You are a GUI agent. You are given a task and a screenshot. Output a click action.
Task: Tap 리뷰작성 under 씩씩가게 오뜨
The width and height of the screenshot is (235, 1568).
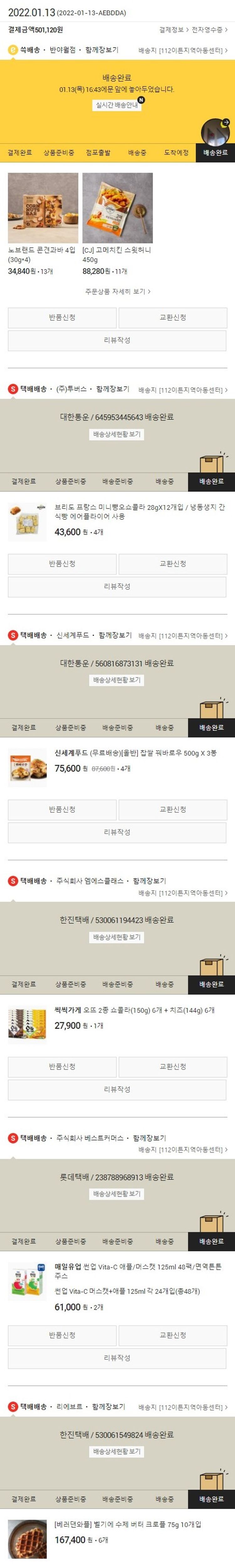click(x=117, y=1089)
